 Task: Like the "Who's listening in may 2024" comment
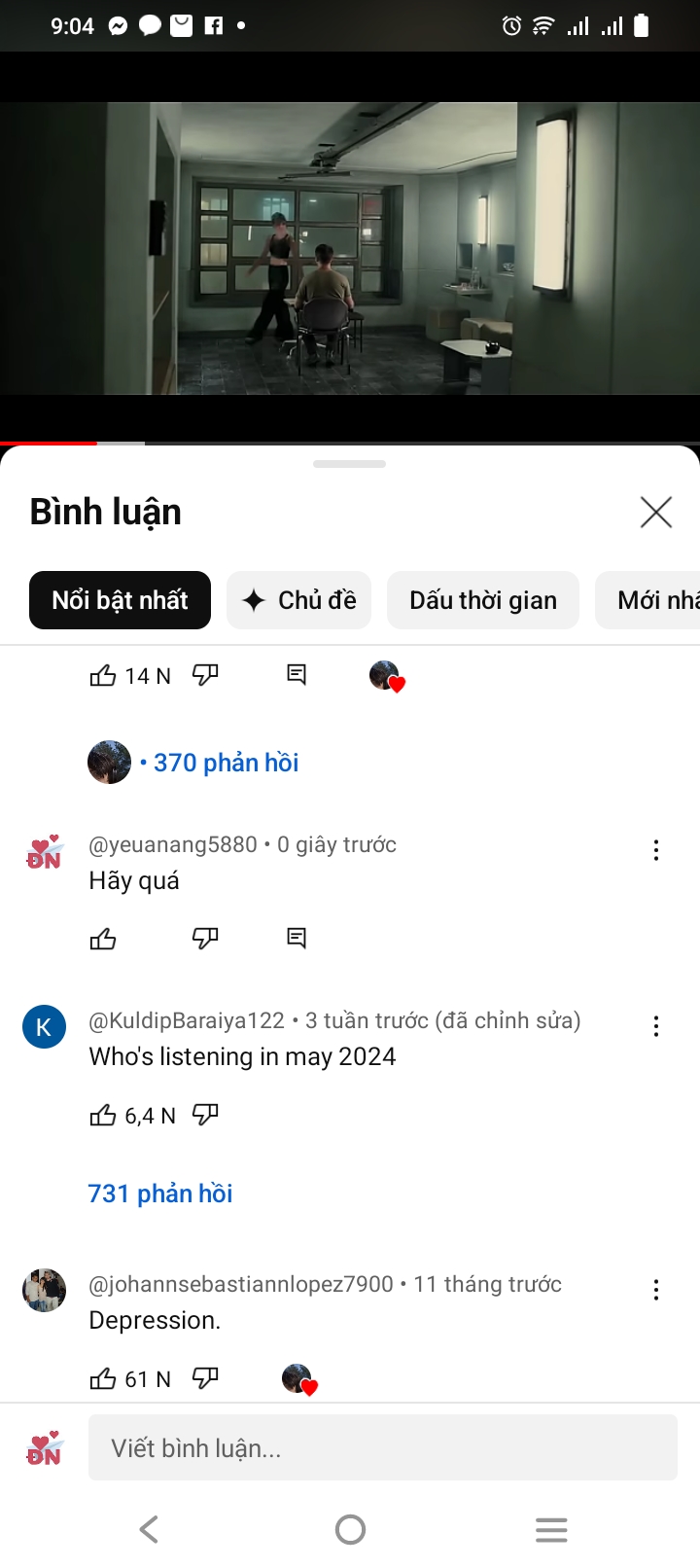point(103,1116)
